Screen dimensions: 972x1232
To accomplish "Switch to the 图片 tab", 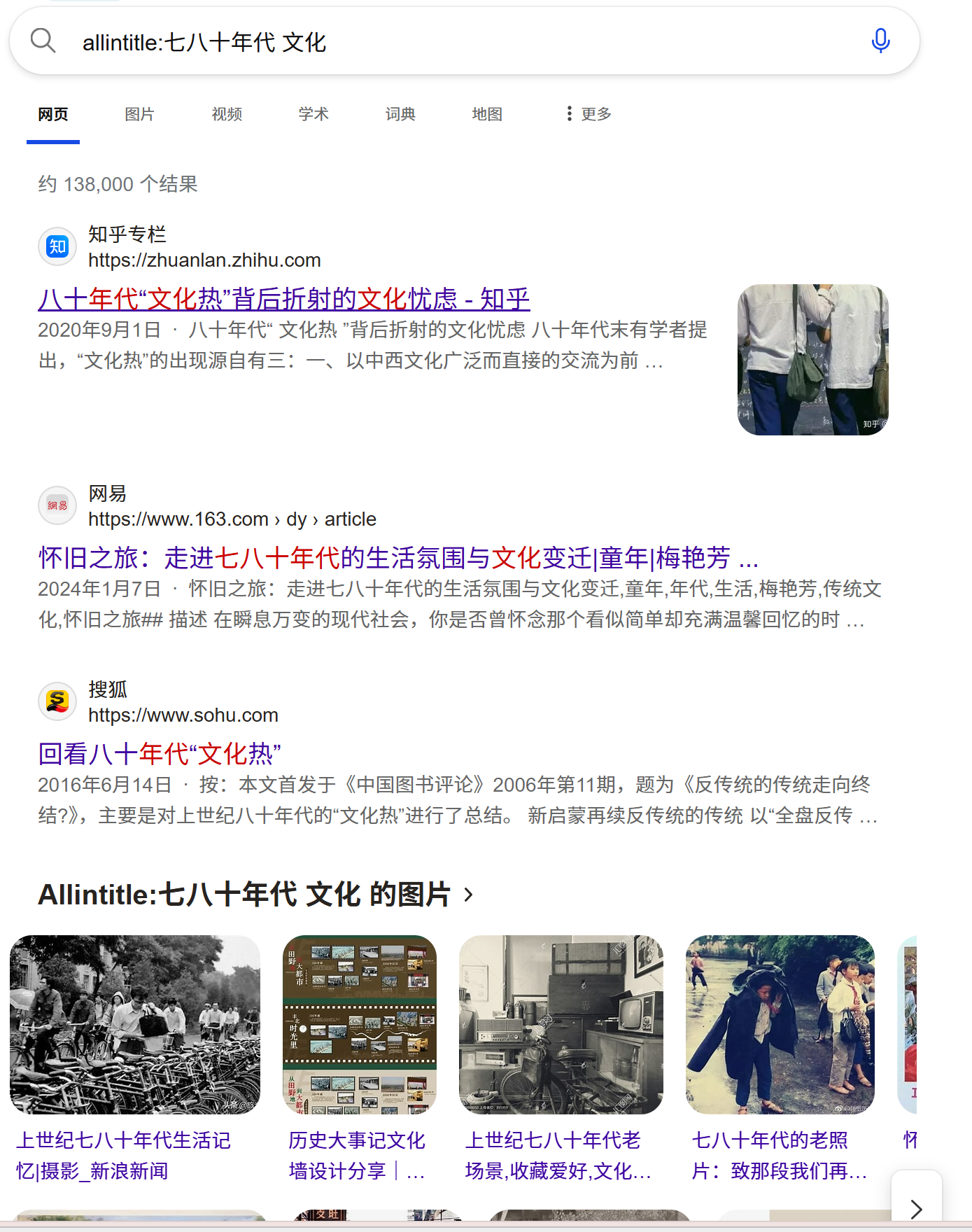I will [x=139, y=114].
